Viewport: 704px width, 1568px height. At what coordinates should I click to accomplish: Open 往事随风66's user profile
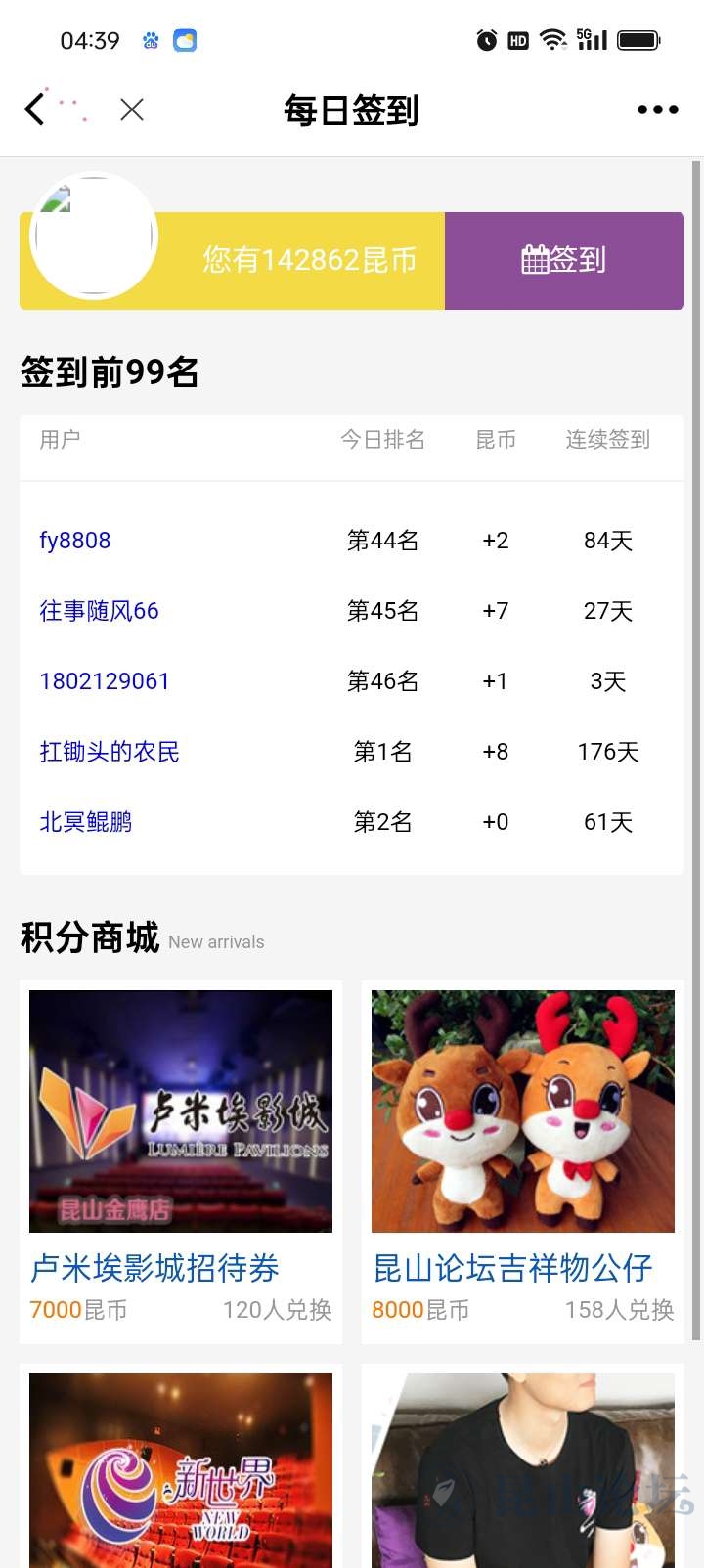[x=99, y=611]
